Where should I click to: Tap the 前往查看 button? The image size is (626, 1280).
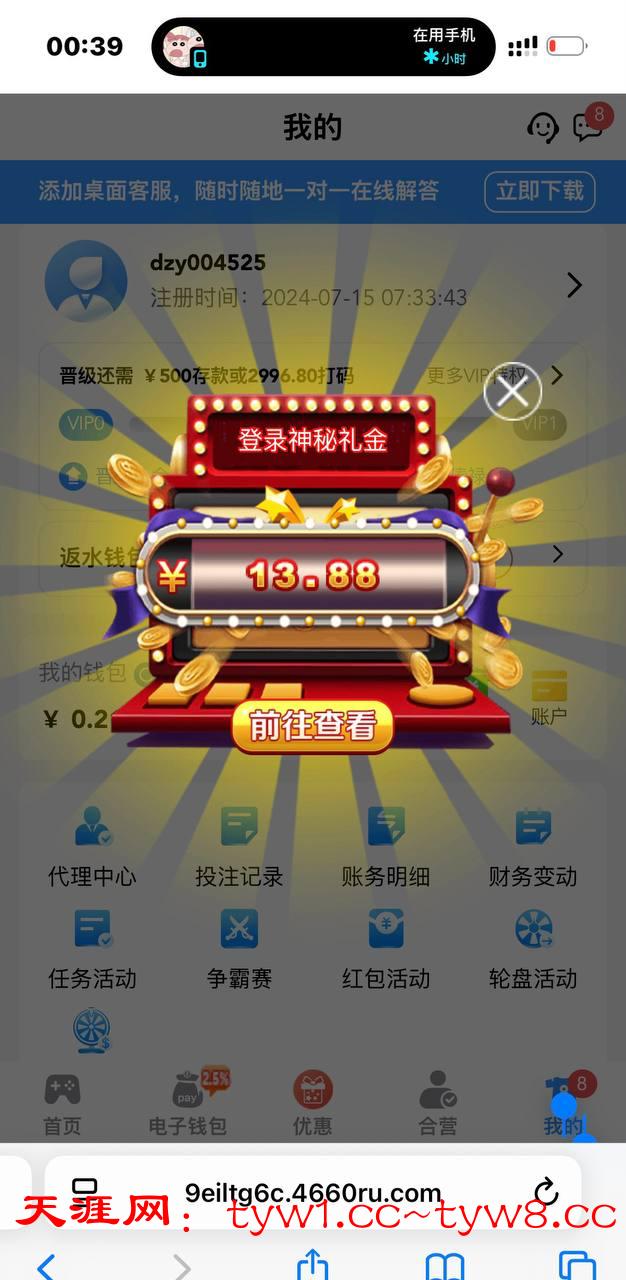[312, 727]
